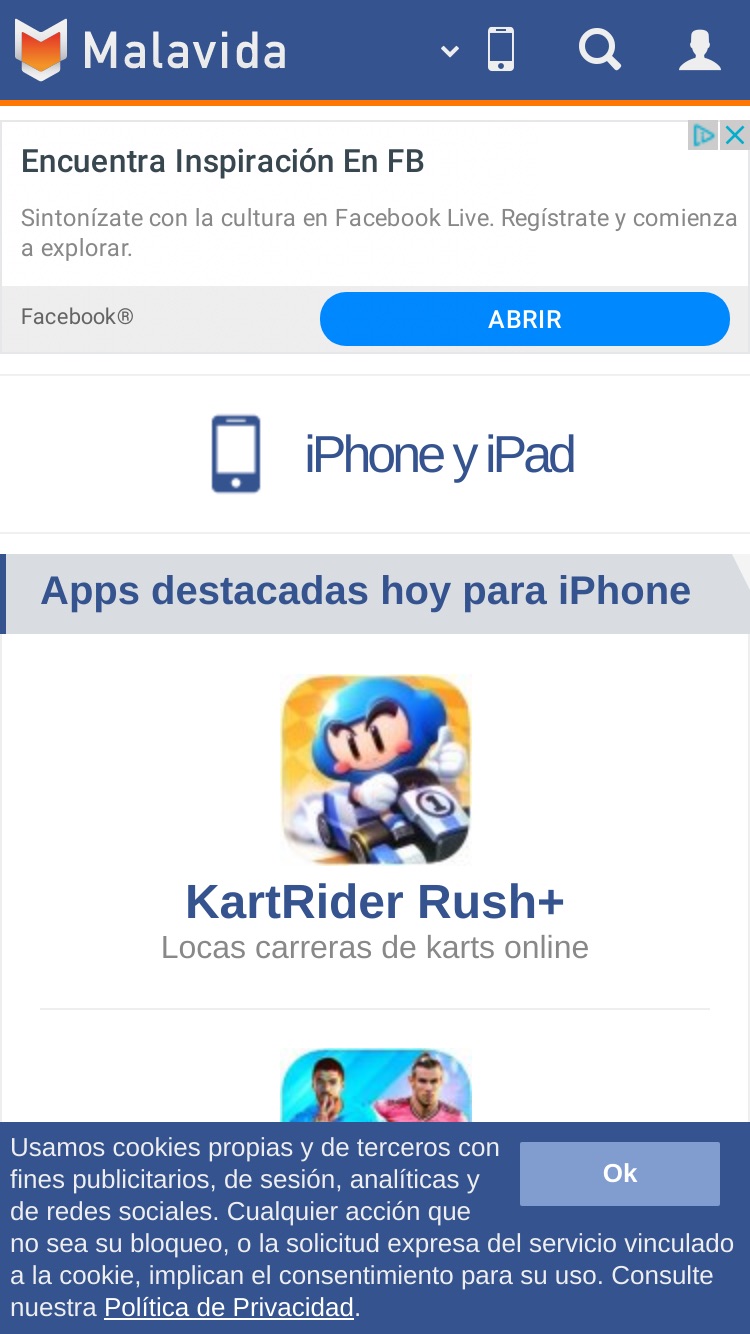This screenshot has height=1334, width=750.
Task: Open the AdChoices info icon
Action: click(x=704, y=135)
